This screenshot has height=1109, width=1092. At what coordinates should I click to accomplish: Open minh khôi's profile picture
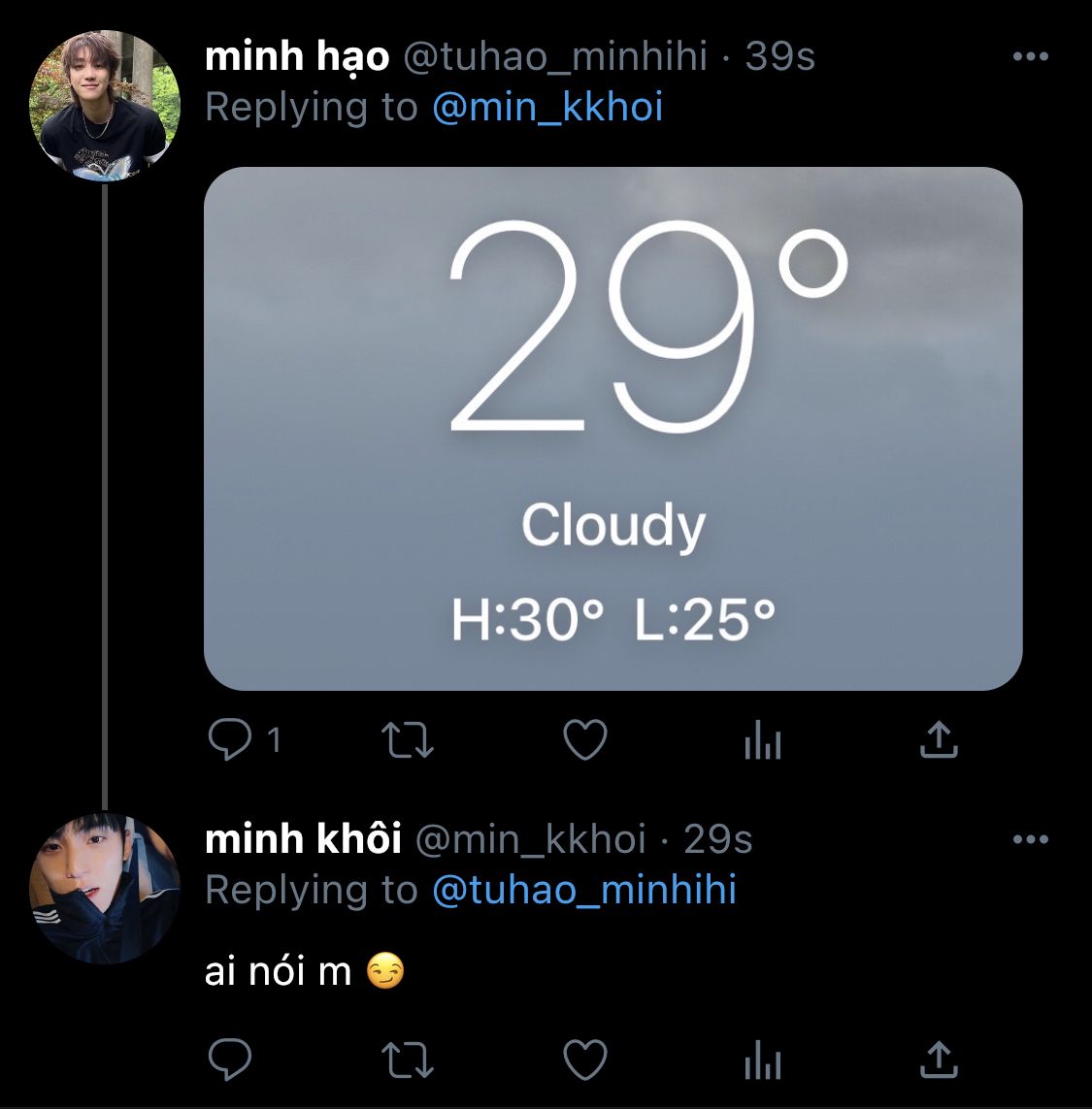point(105,889)
